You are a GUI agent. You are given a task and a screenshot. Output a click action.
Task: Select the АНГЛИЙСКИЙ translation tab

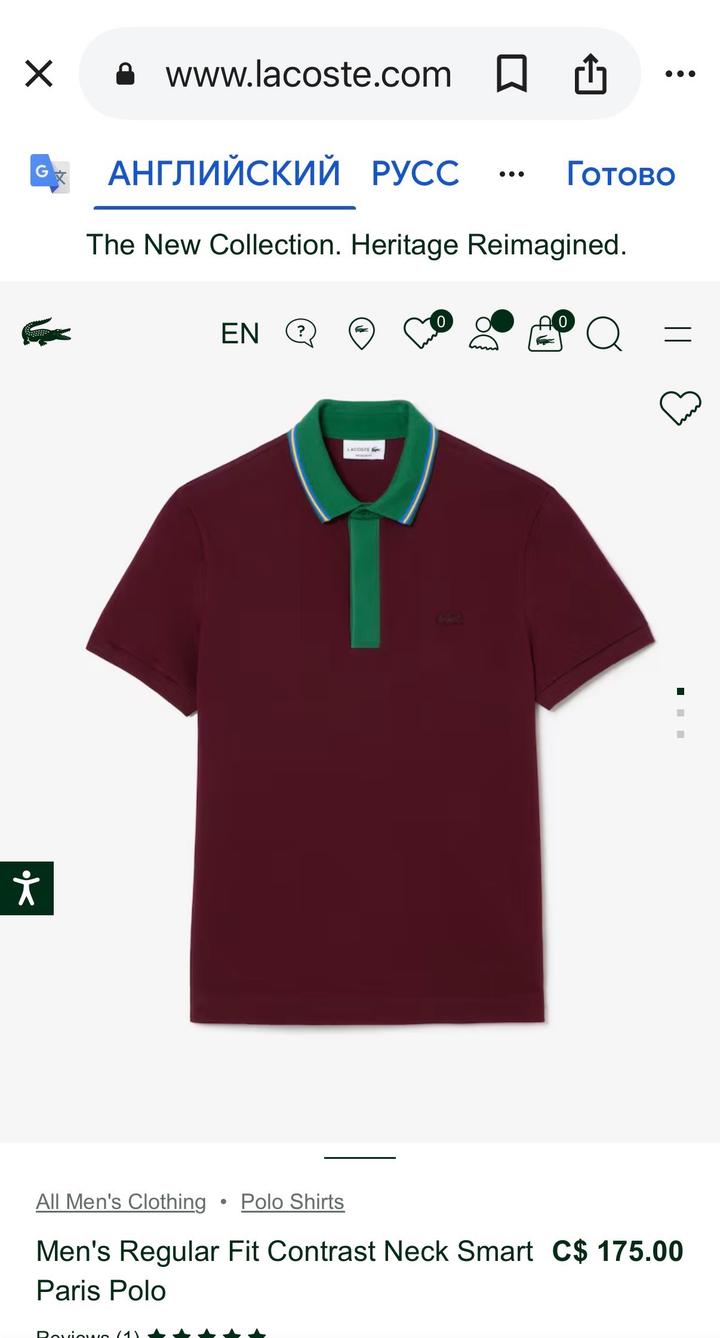(224, 174)
